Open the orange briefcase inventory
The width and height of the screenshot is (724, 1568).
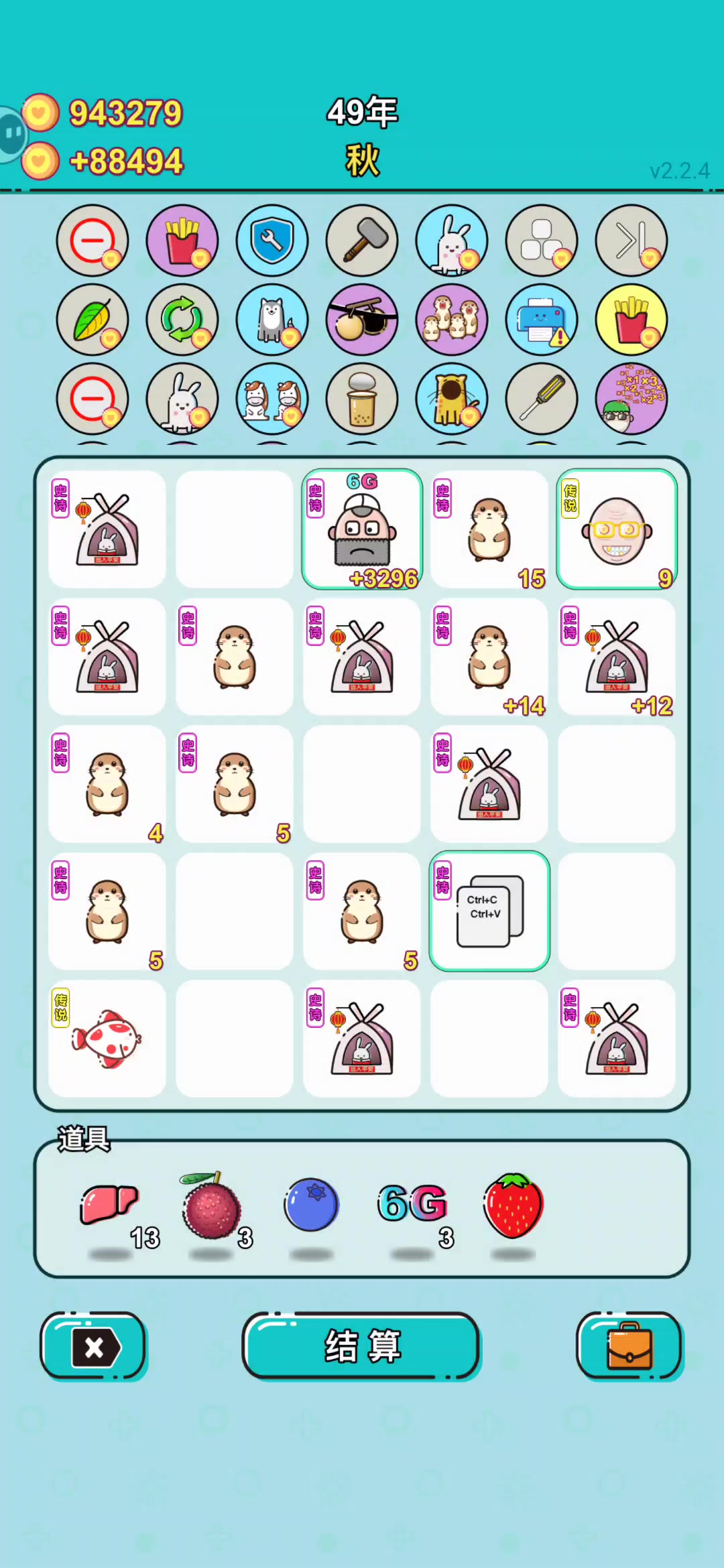point(629,1346)
